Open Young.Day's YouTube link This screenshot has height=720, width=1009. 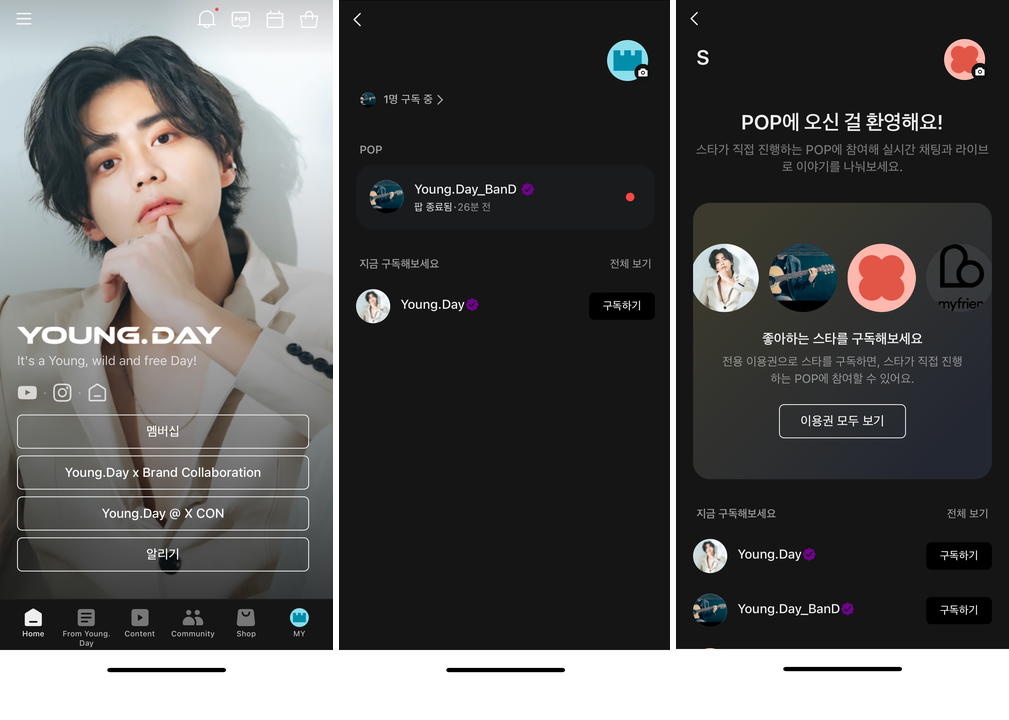click(28, 393)
